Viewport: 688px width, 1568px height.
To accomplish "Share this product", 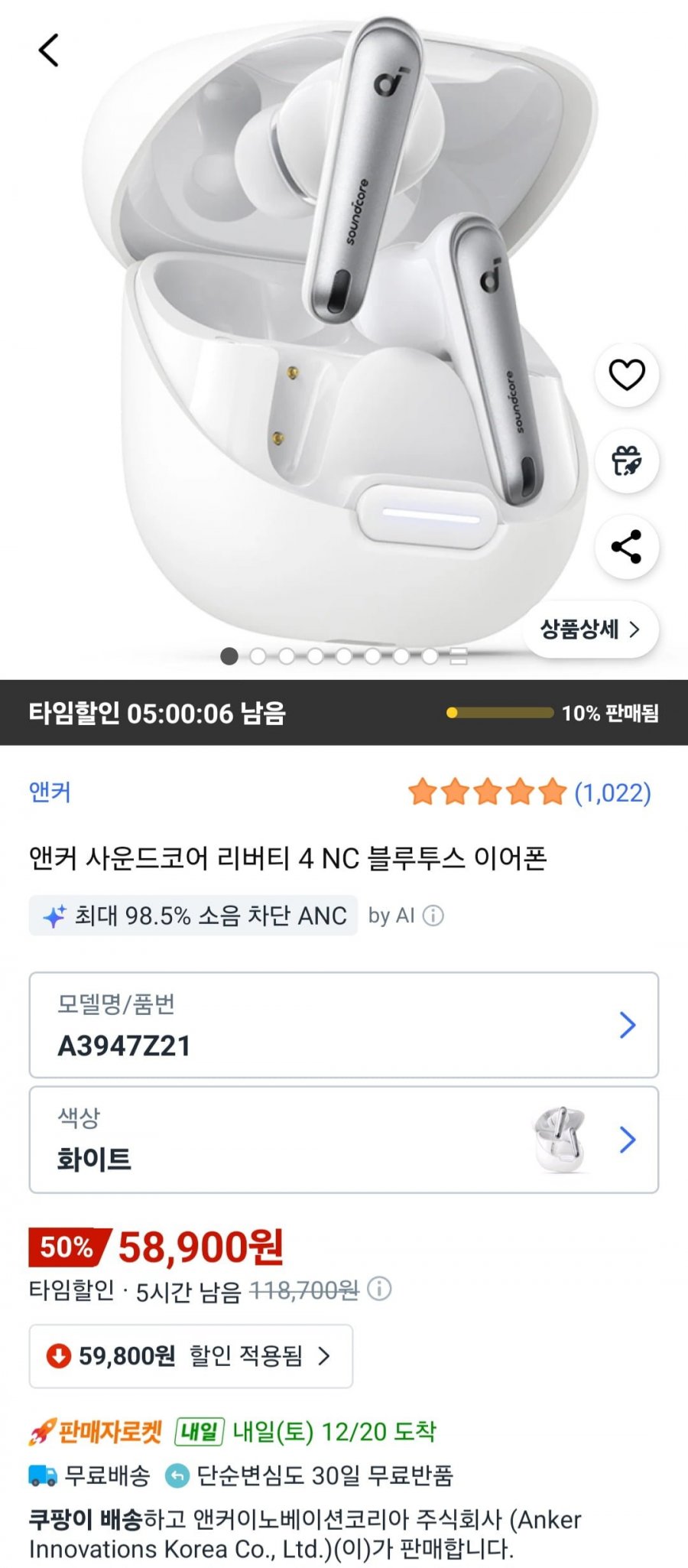I will pyautogui.click(x=627, y=547).
